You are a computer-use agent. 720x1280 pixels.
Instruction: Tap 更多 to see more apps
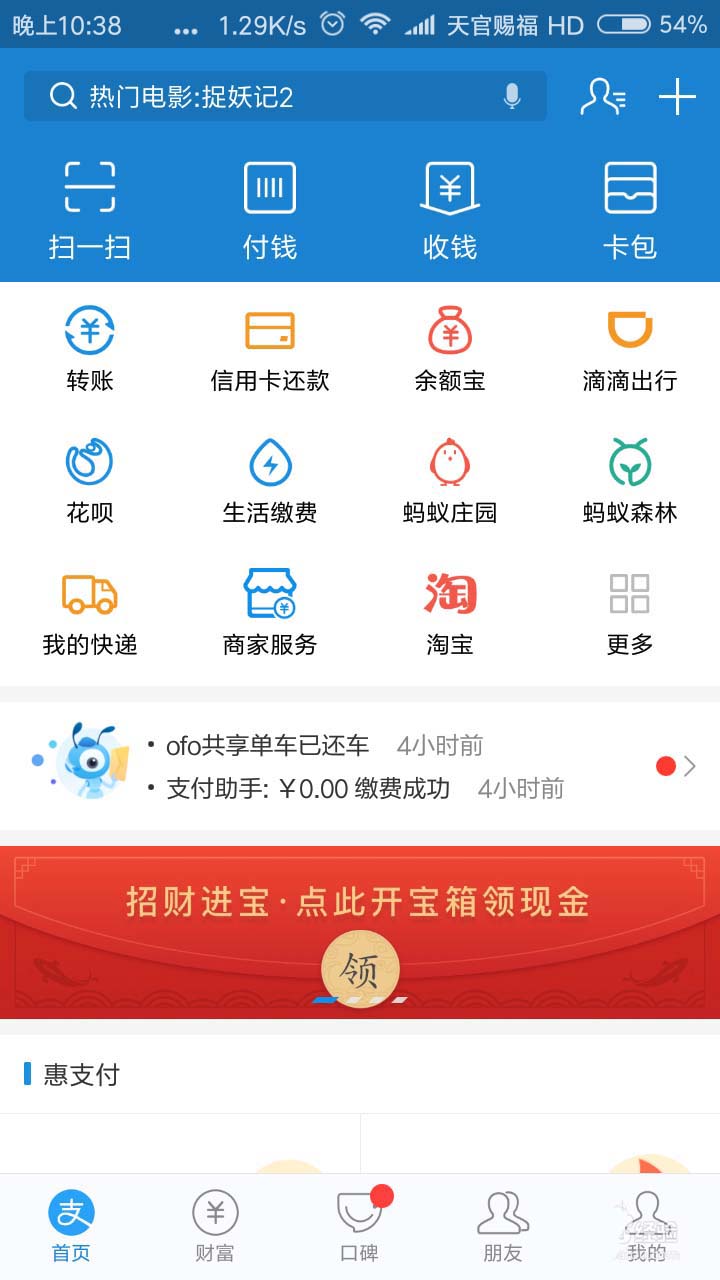click(630, 613)
